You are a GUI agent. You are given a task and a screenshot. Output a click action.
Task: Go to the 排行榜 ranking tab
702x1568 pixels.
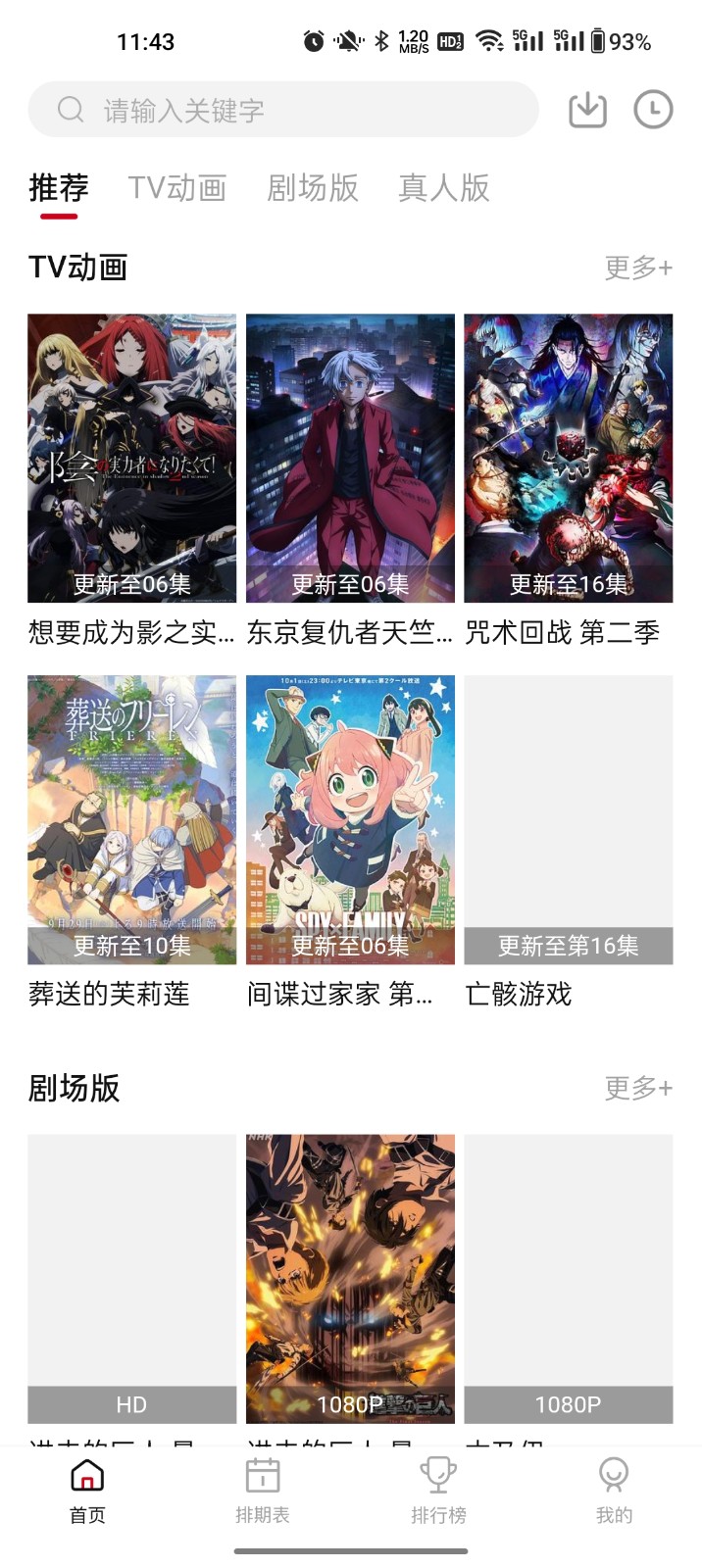pos(438,1492)
